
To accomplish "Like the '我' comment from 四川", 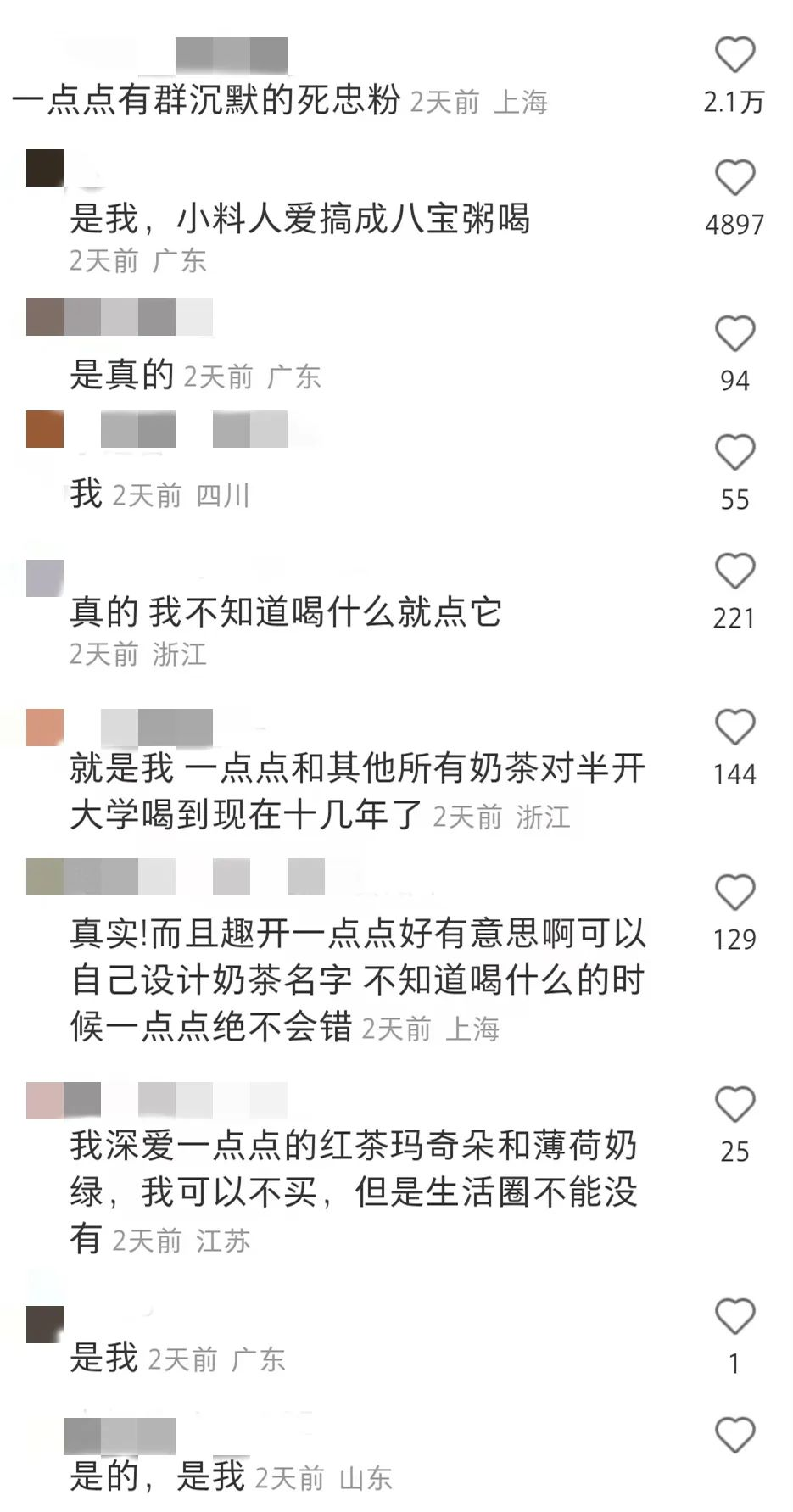I will [734, 453].
